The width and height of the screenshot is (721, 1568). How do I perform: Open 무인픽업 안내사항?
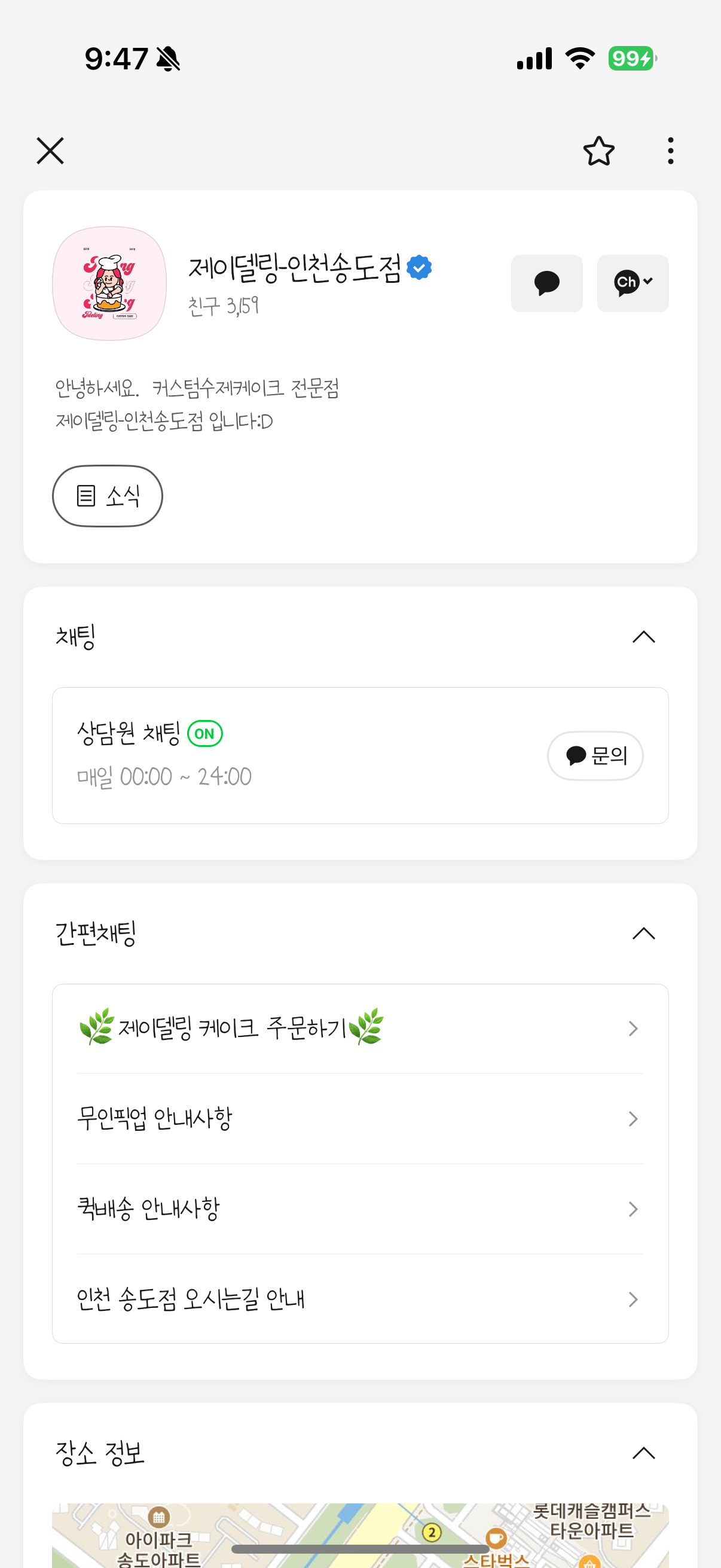pyautogui.click(x=360, y=1118)
